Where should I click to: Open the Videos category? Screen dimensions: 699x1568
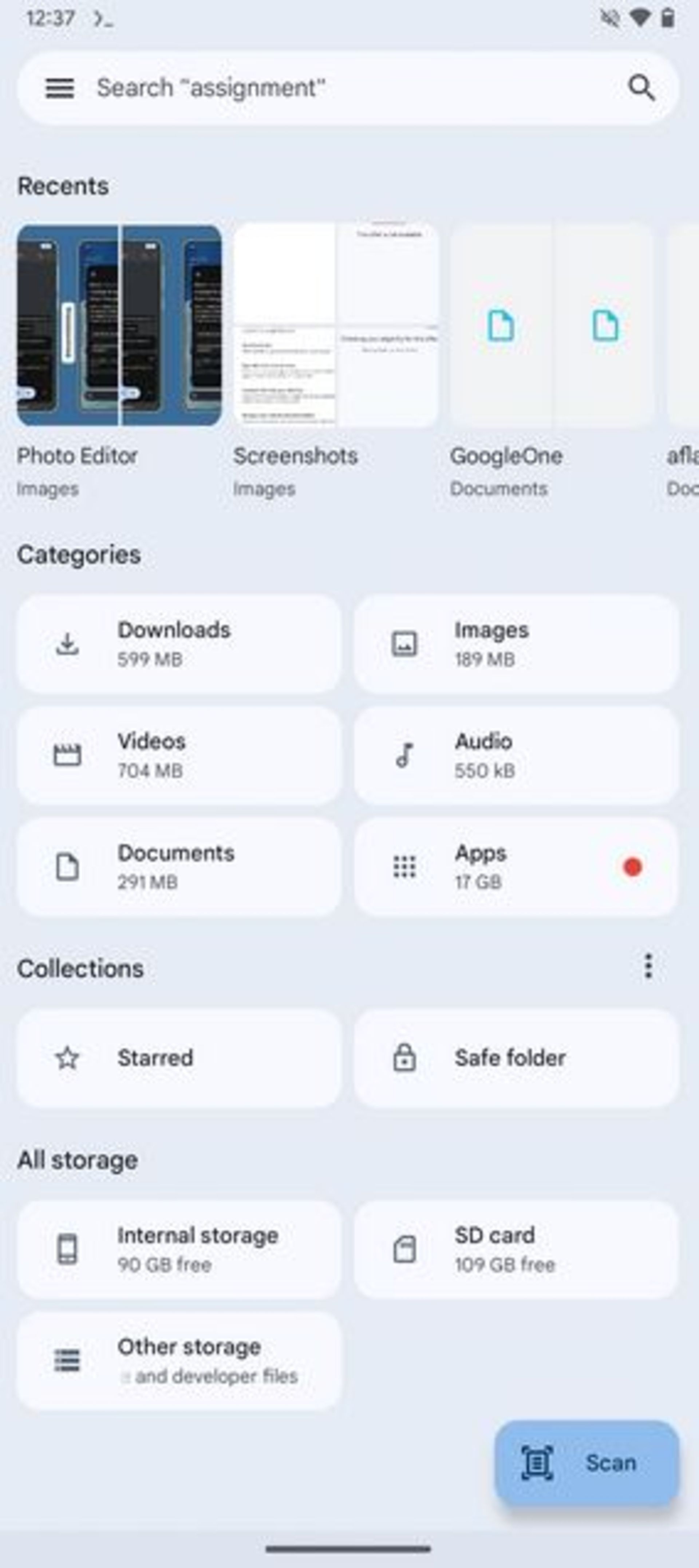coord(179,755)
